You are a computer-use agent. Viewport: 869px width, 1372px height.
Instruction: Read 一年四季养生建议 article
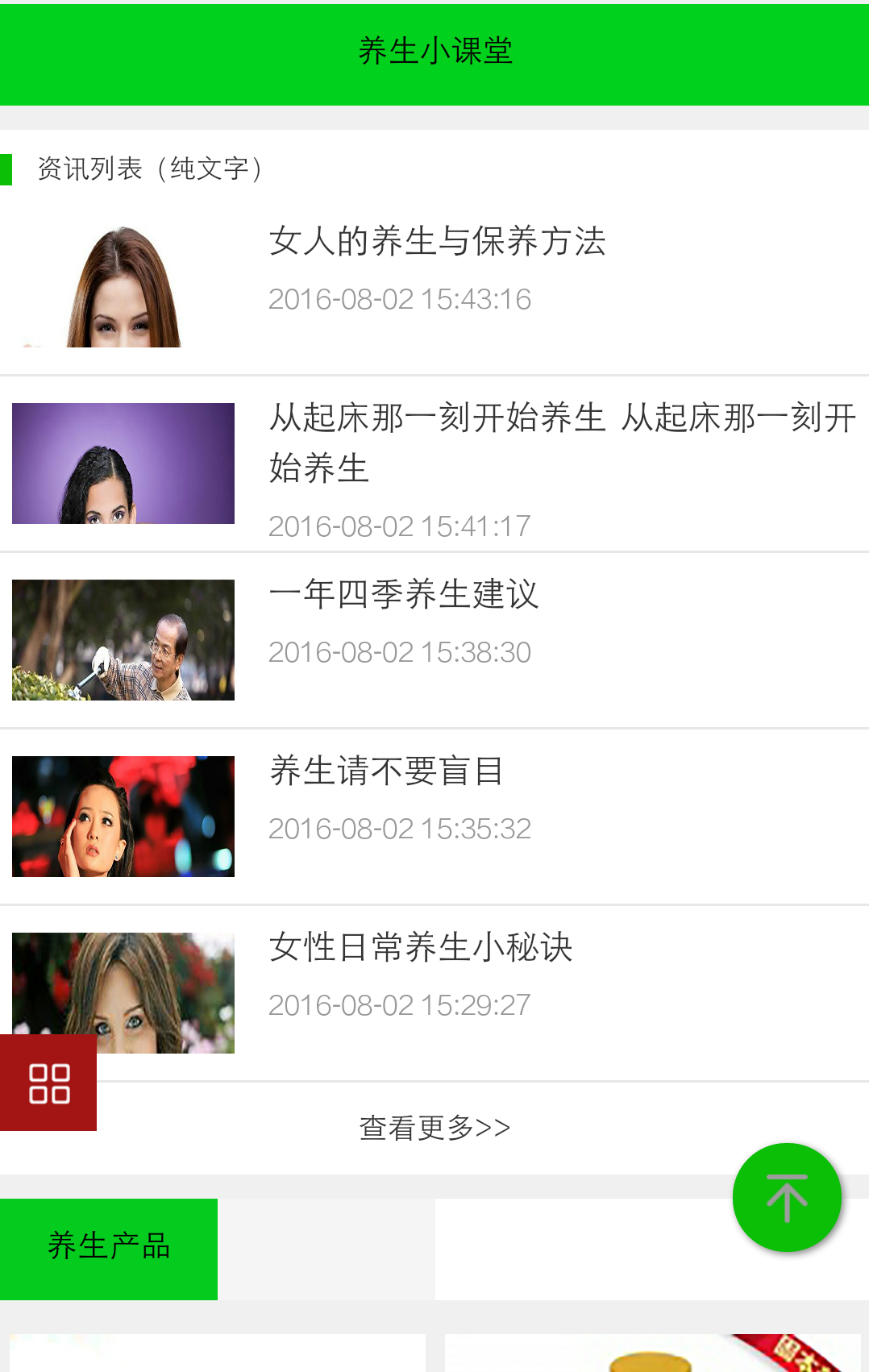pyautogui.click(x=404, y=595)
